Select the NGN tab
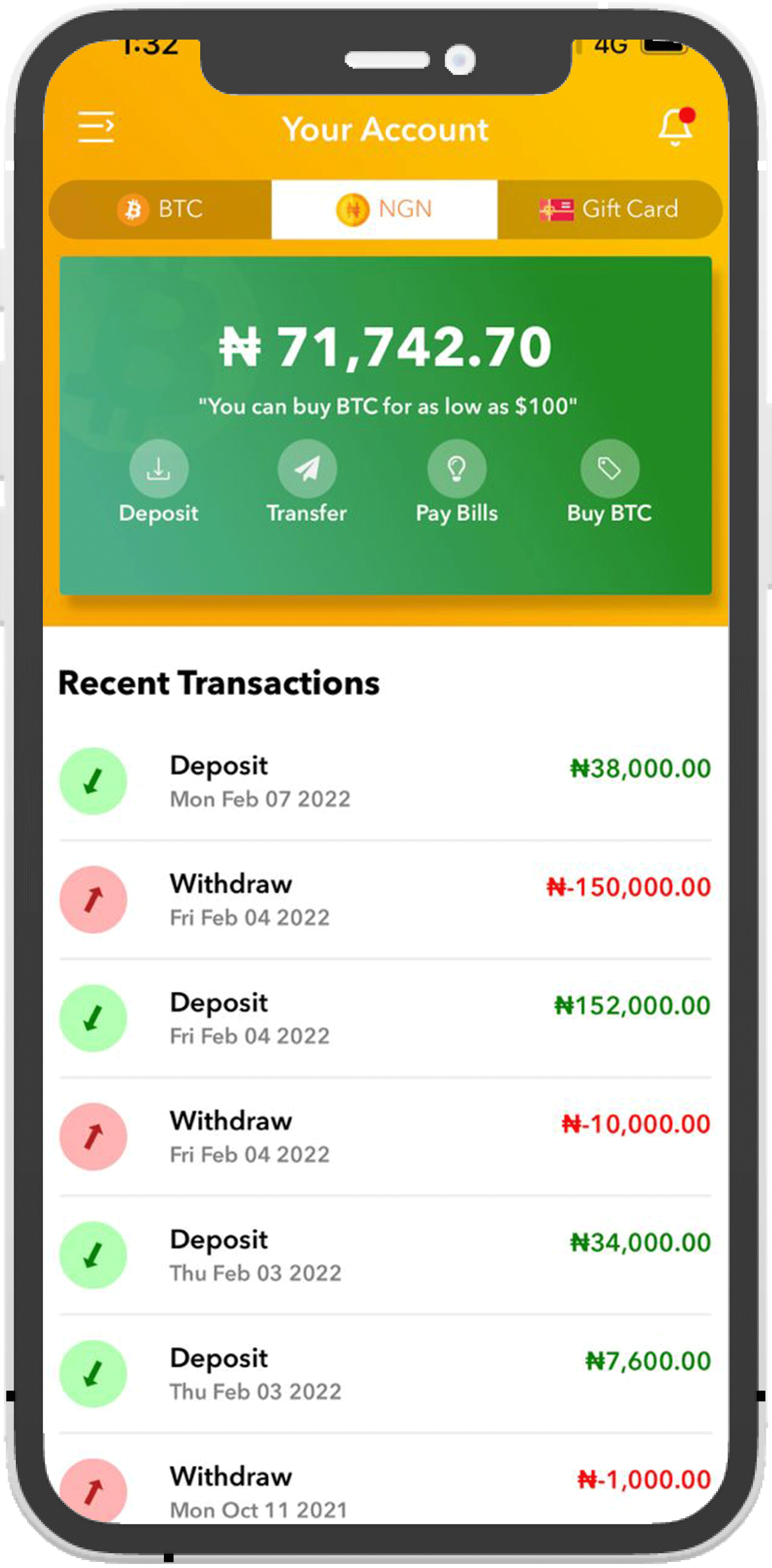Image resolution: width=772 pixels, height=1568 pixels. click(x=384, y=210)
